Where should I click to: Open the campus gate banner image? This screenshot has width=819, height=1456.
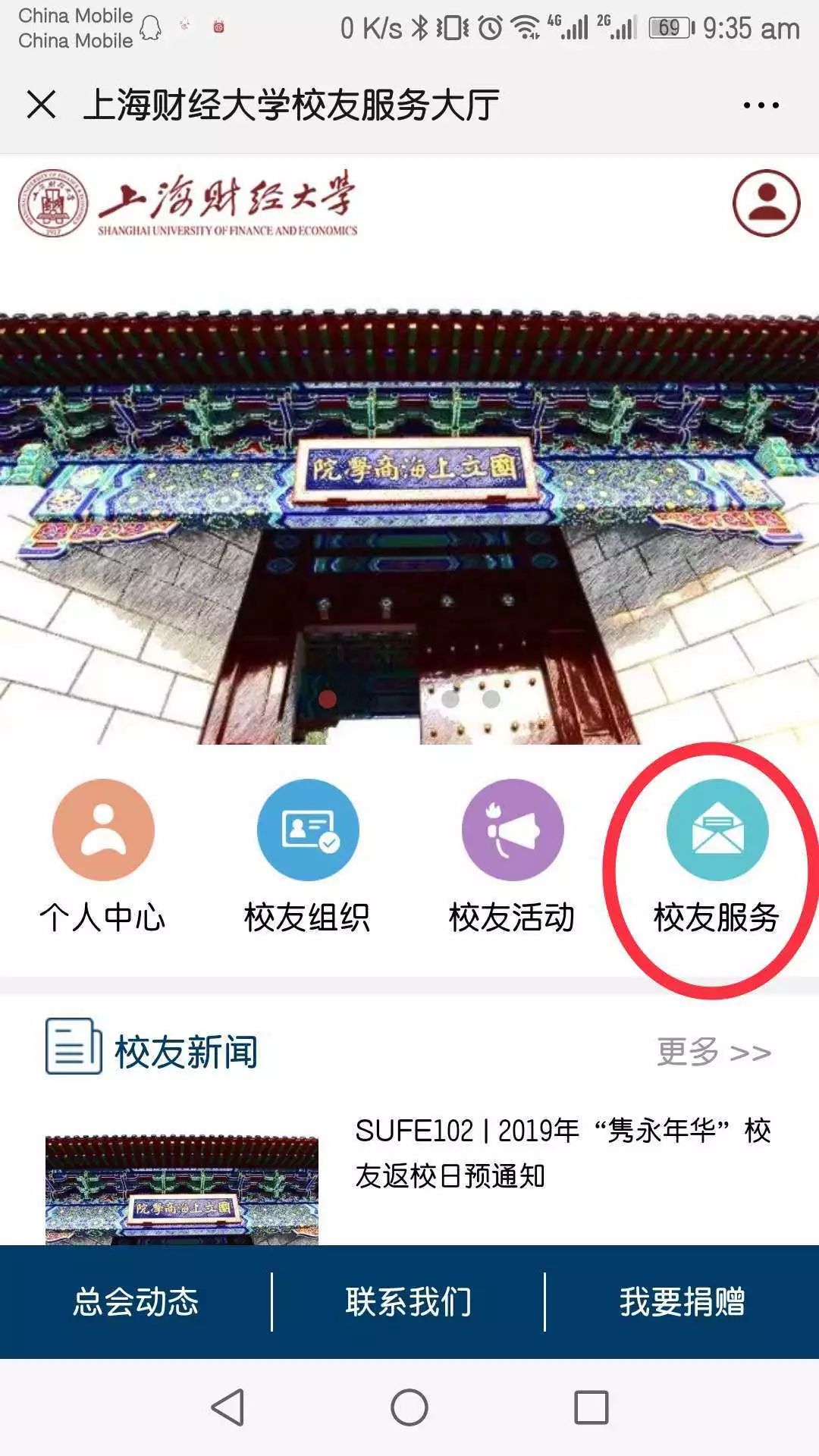pos(409,523)
